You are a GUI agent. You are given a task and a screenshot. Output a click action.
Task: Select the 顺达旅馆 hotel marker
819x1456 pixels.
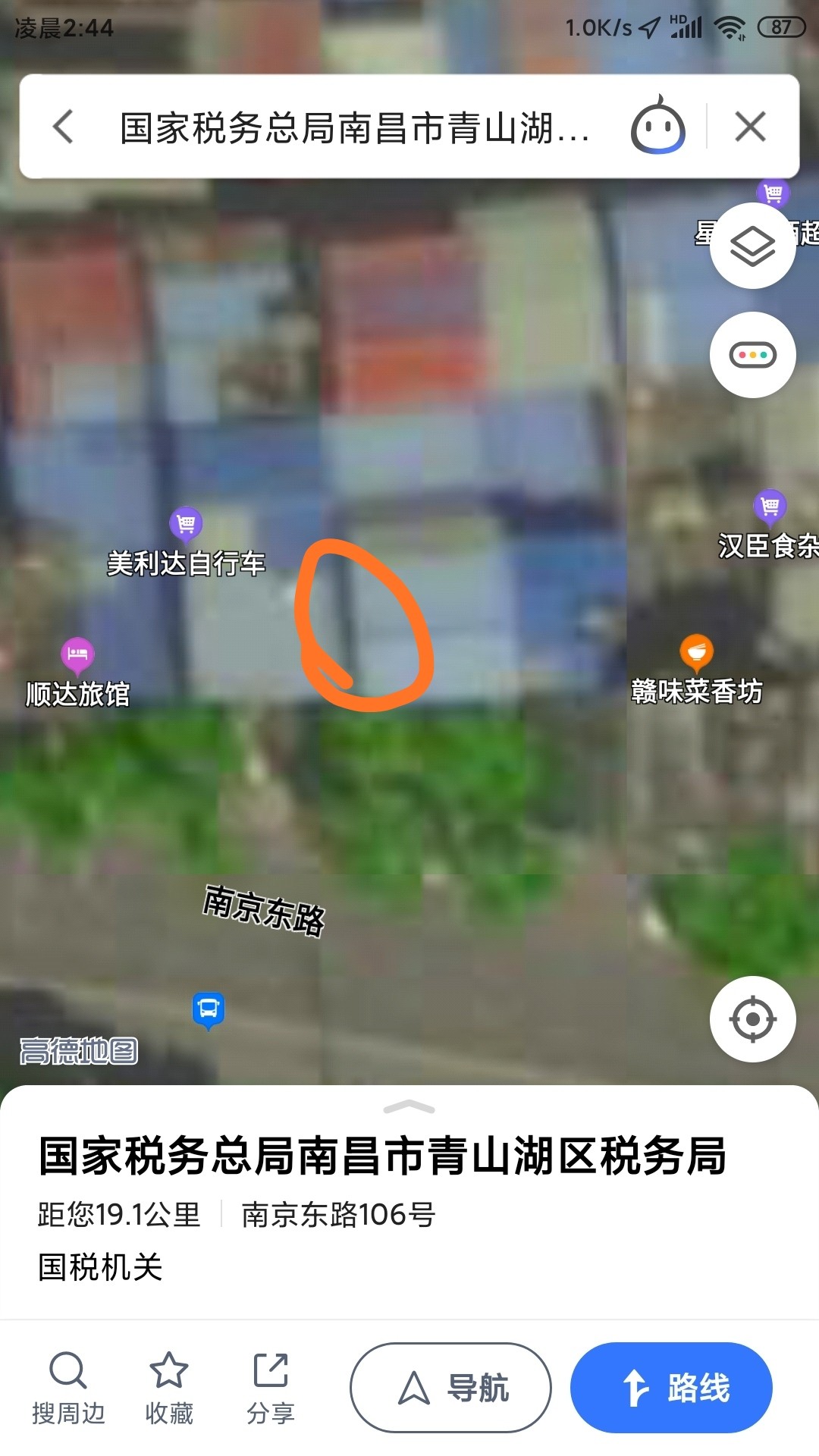click(x=77, y=654)
